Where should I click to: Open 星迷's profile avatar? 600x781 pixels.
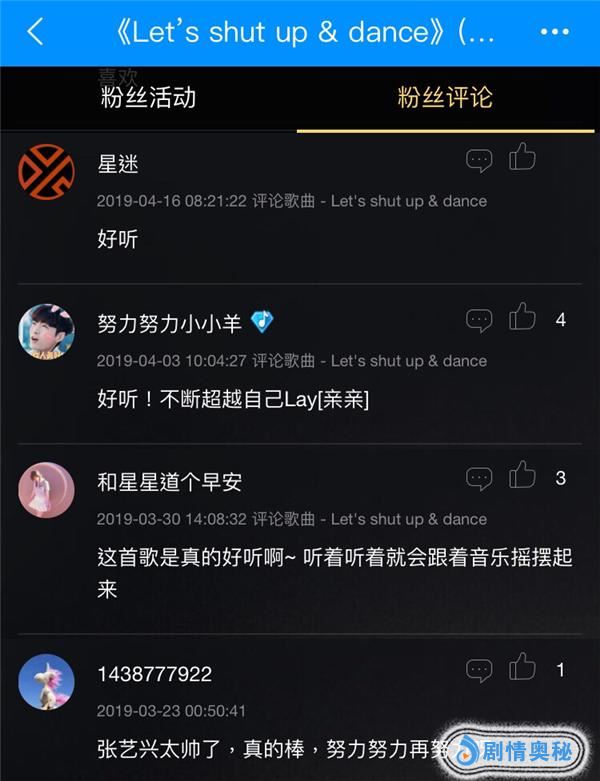[x=47, y=168]
